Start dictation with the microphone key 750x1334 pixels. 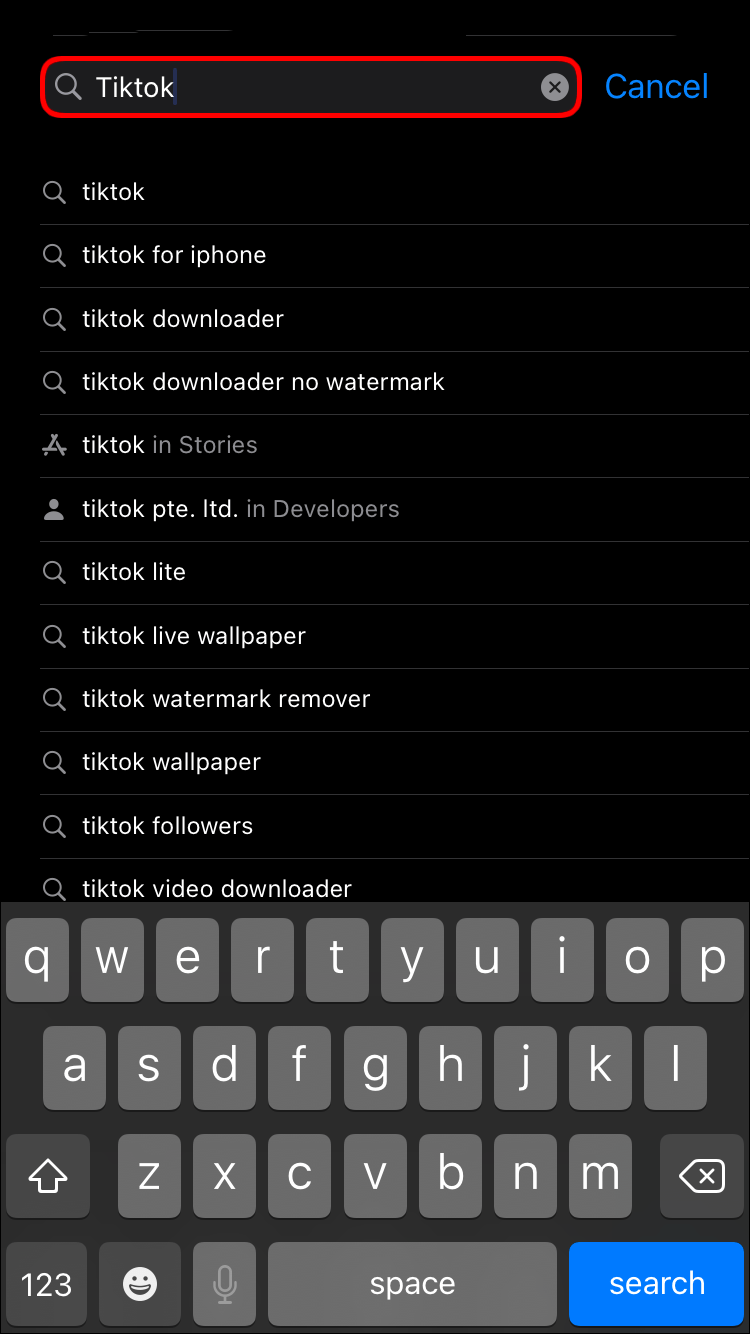(225, 1284)
